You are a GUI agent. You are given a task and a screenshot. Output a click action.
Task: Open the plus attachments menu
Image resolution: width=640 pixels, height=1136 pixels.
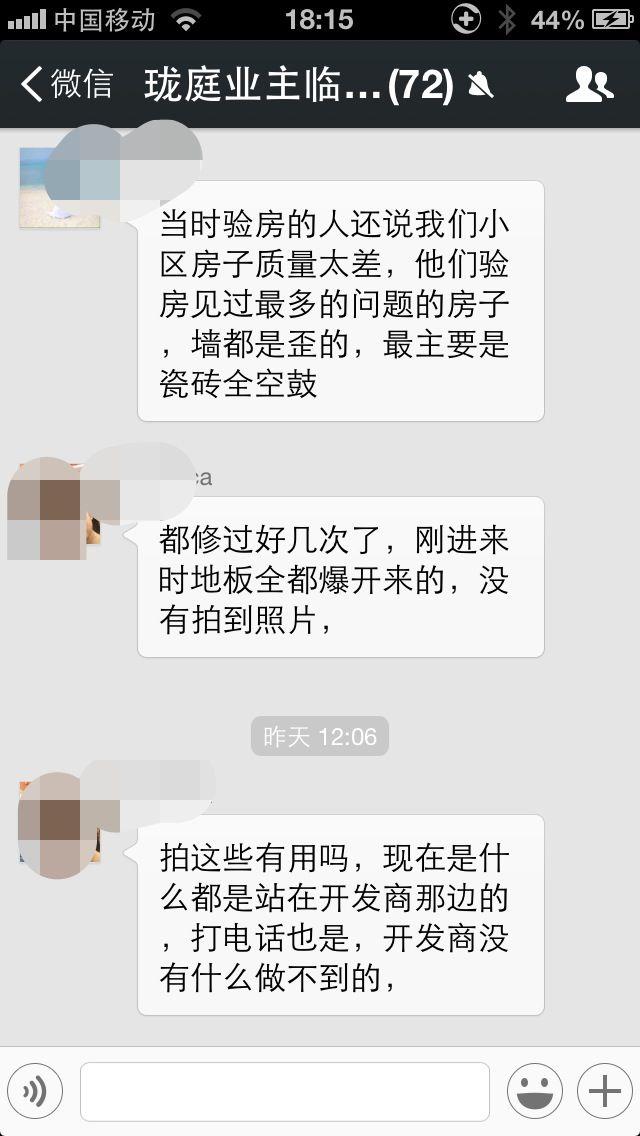tap(604, 1091)
